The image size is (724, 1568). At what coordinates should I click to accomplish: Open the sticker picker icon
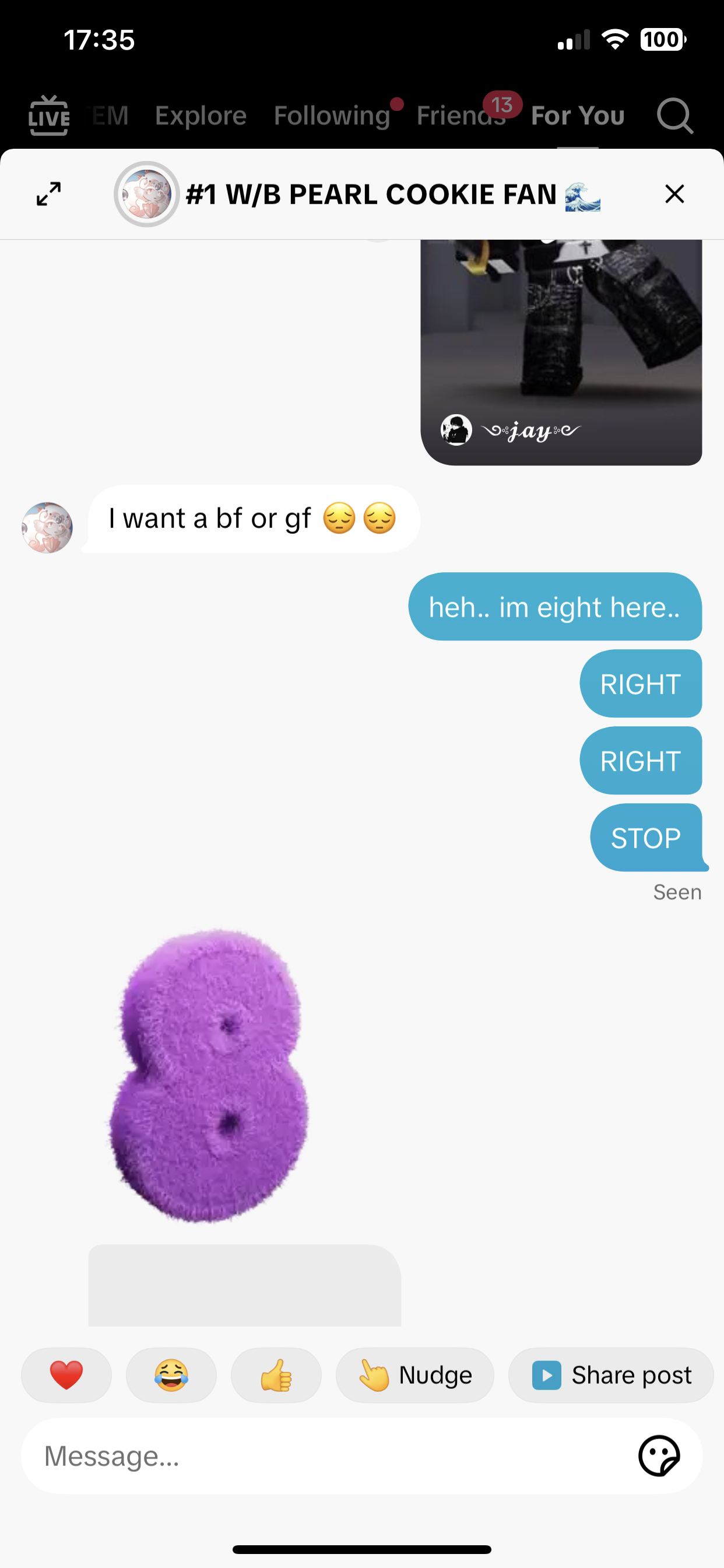pos(659,1456)
